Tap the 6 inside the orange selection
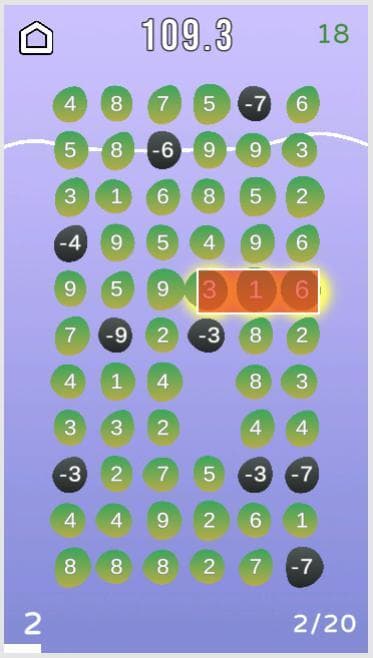The height and width of the screenshot is (658, 373). pos(302,290)
